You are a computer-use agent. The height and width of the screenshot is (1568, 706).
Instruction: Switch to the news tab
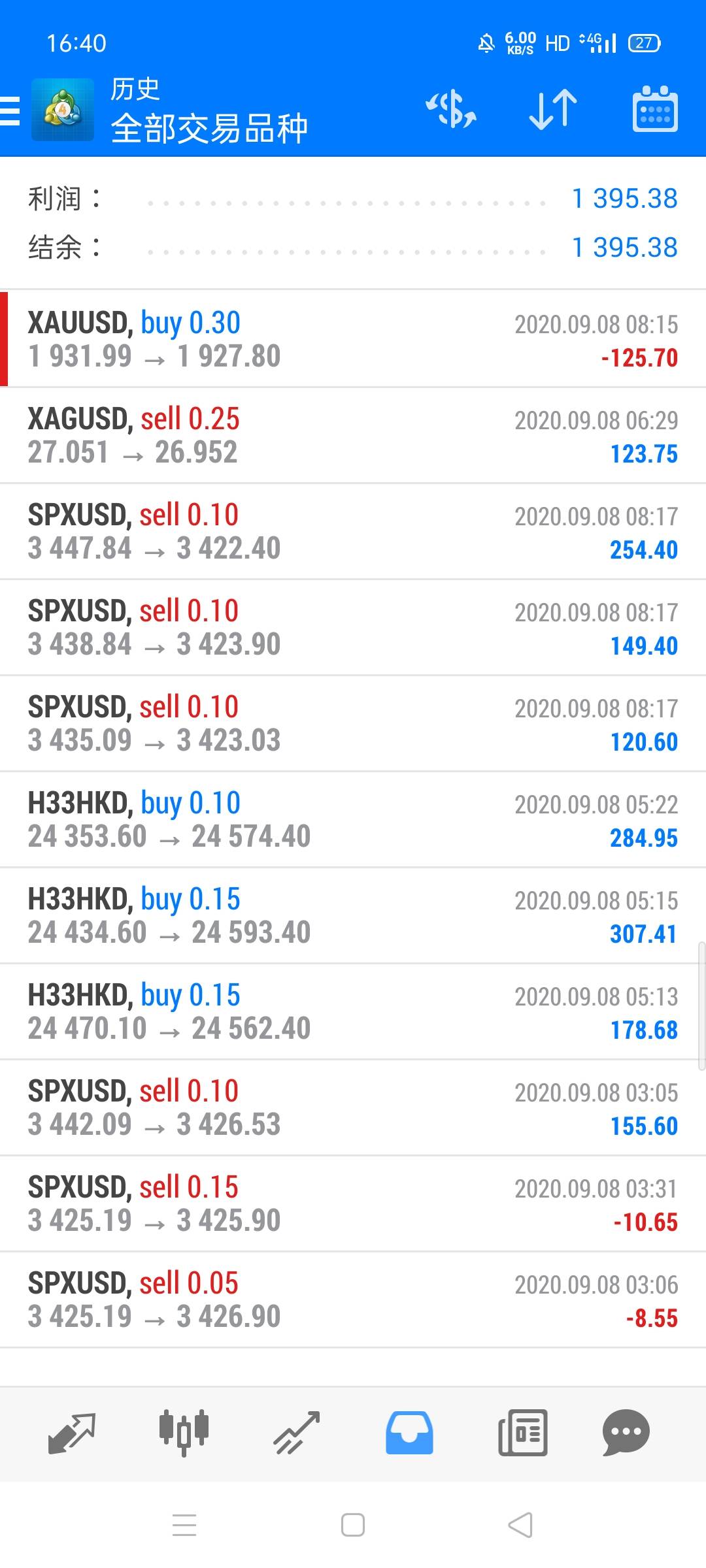522,1433
